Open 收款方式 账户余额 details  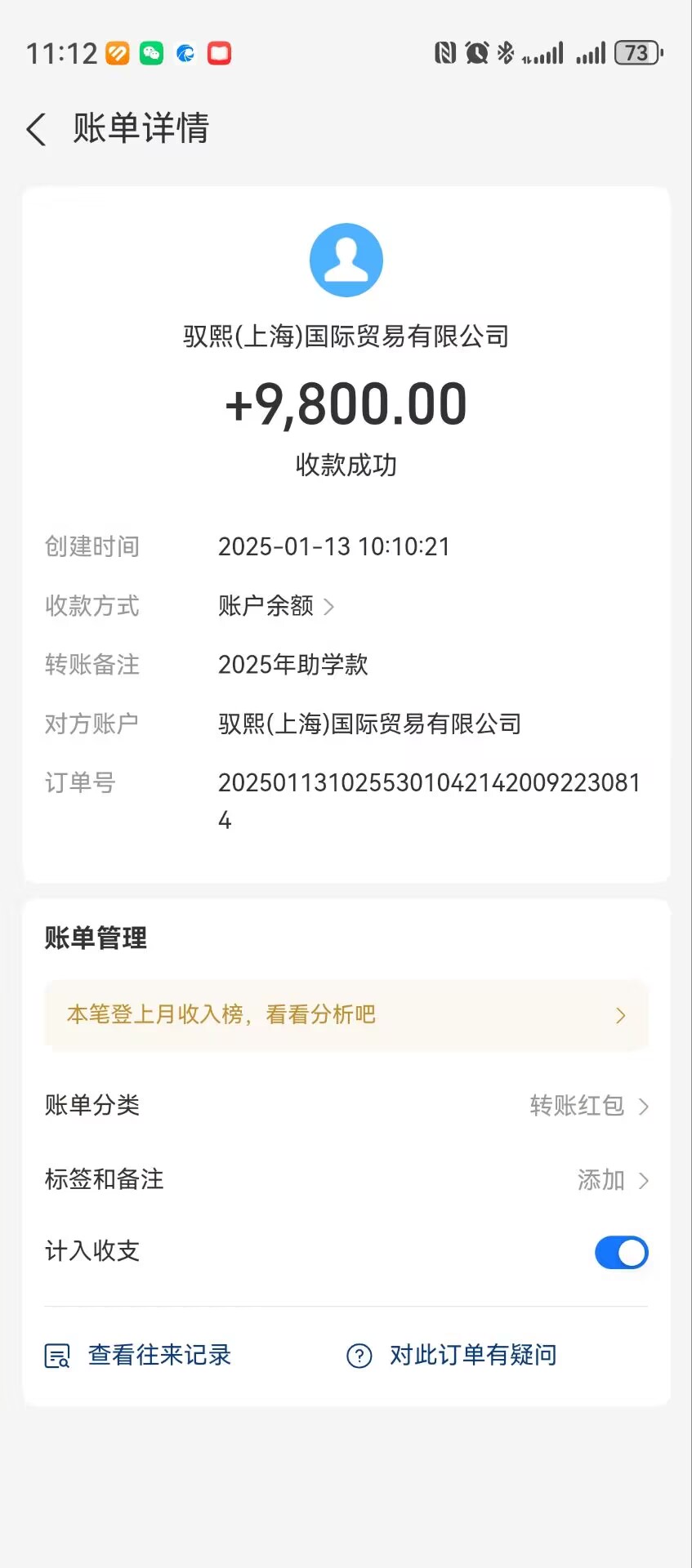click(x=276, y=606)
